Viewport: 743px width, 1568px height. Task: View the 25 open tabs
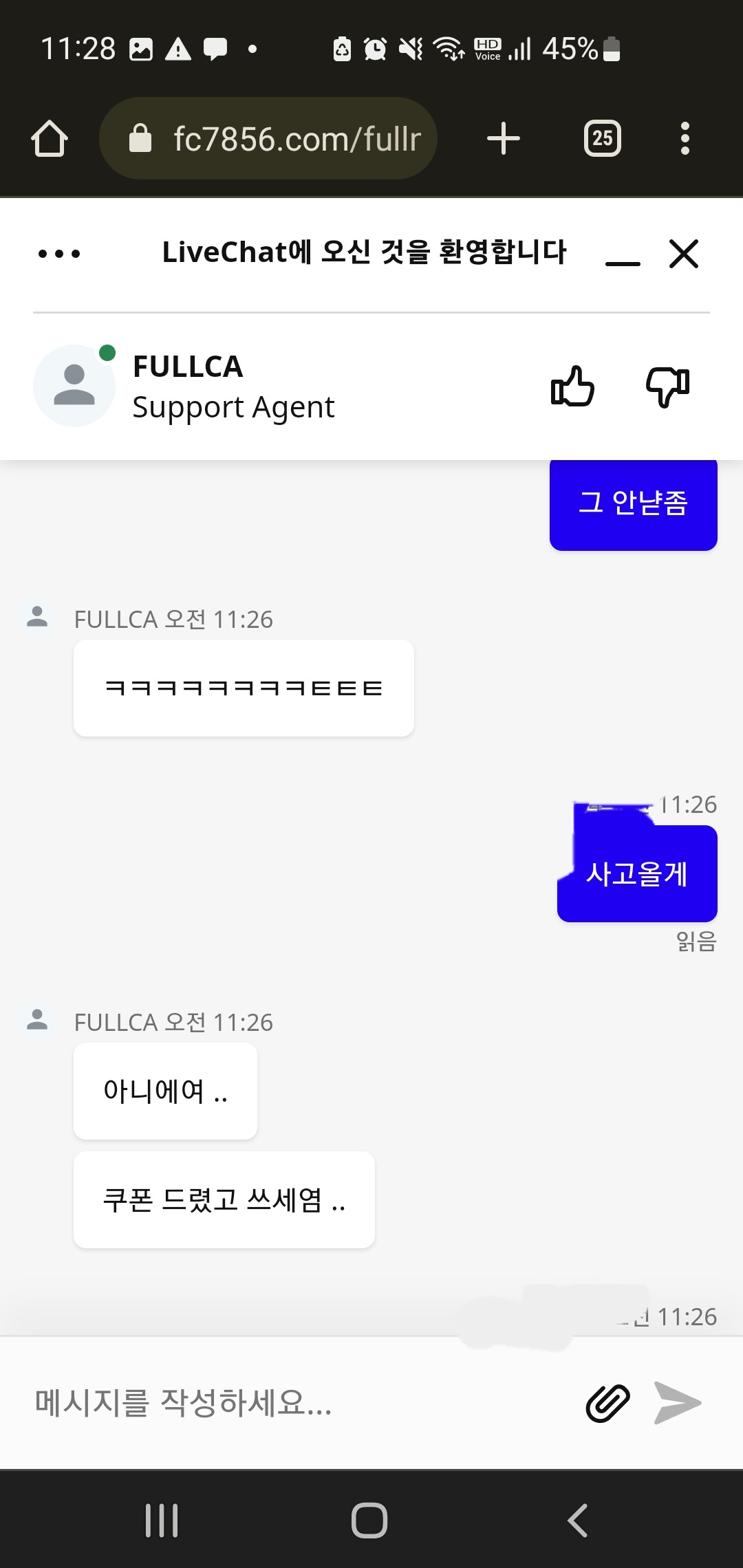603,138
